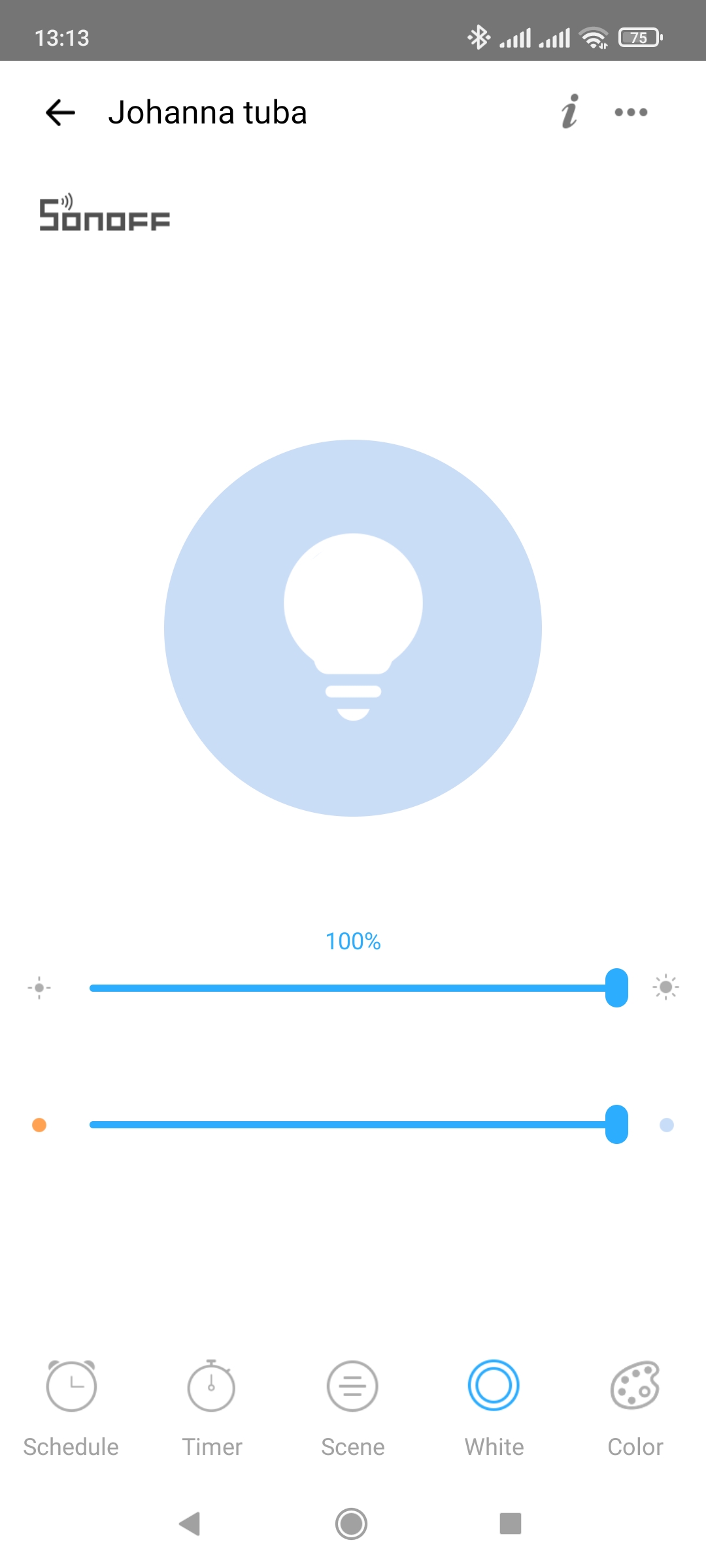Open the Schedule option

(x=71, y=1409)
